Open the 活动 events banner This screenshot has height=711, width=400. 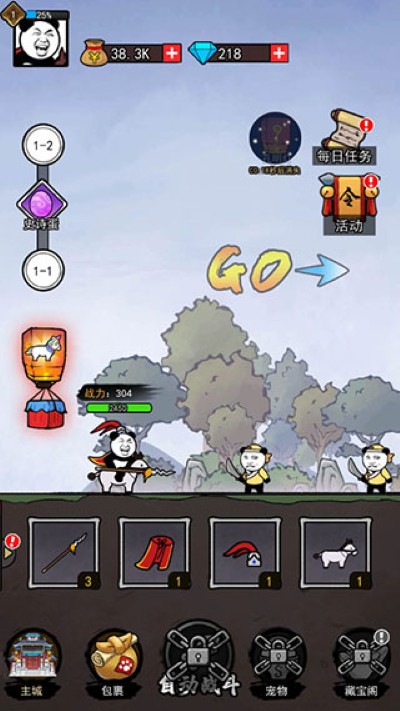pyautogui.click(x=349, y=205)
